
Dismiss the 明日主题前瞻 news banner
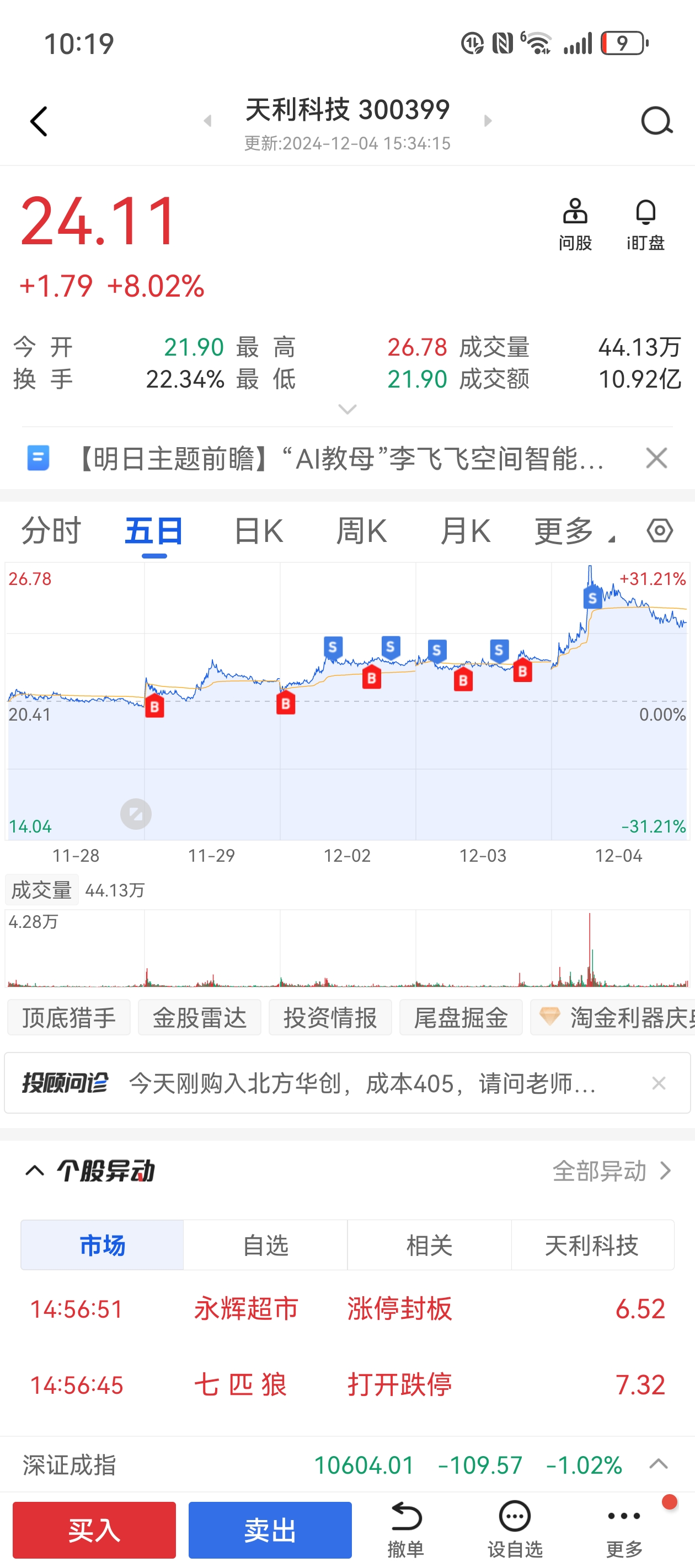[656, 458]
